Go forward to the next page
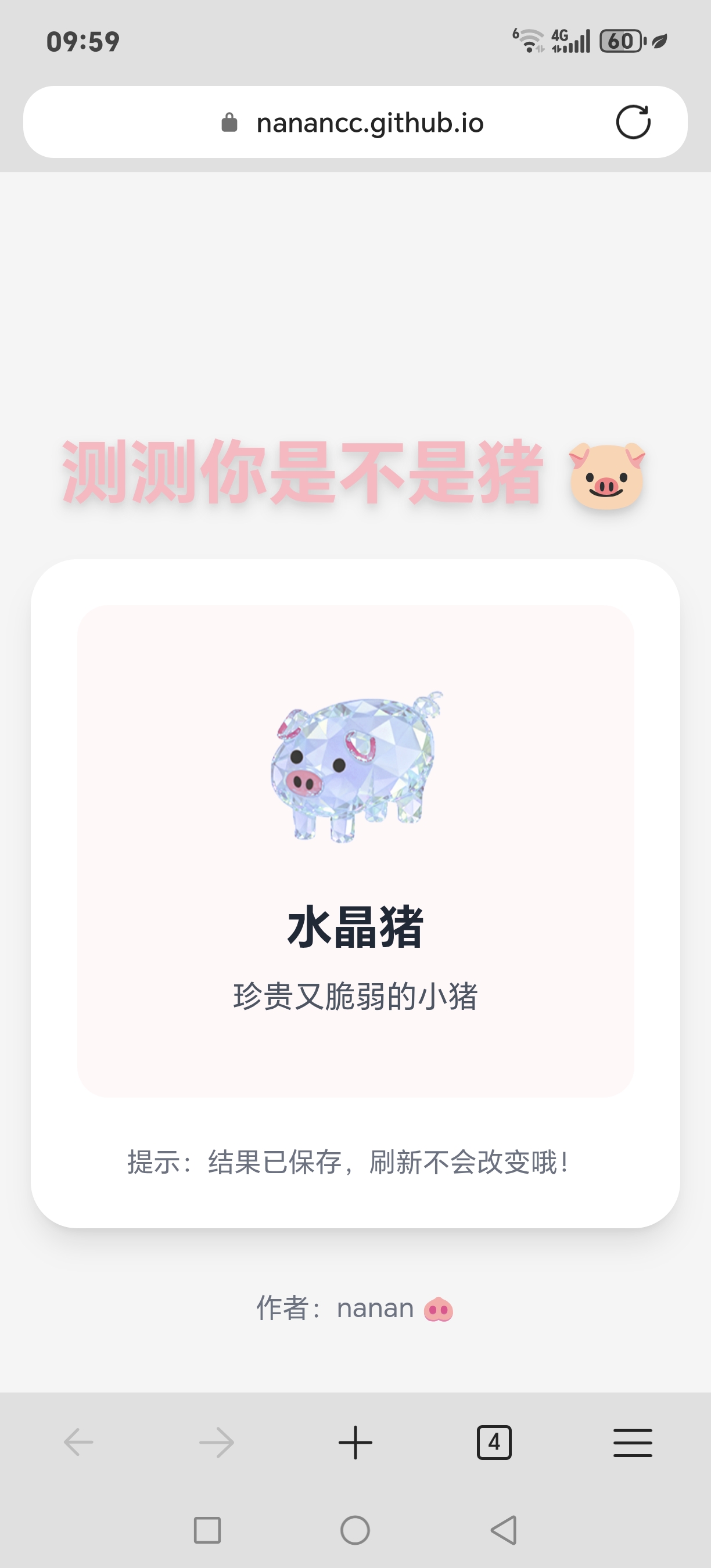Image resolution: width=711 pixels, height=1568 pixels. [x=217, y=1442]
